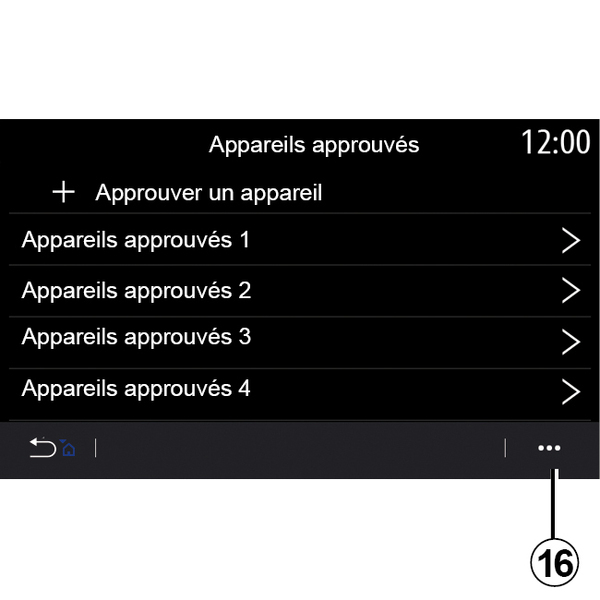Image resolution: width=600 pixels, height=600 pixels.
Task: Go back with the return arrow
Action: pos(42,448)
